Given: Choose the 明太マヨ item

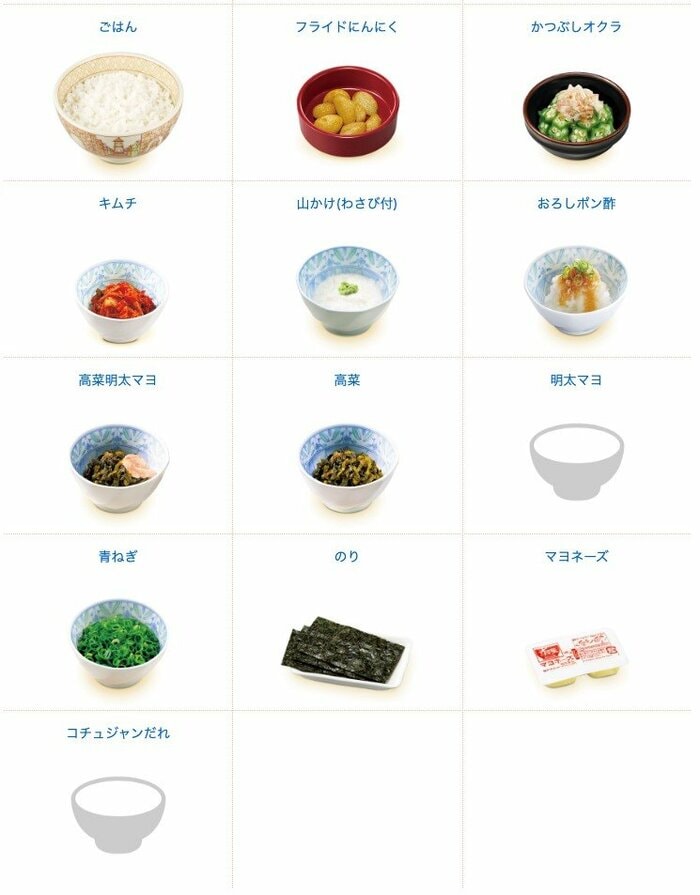Looking at the screenshot, I should (576, 460).
